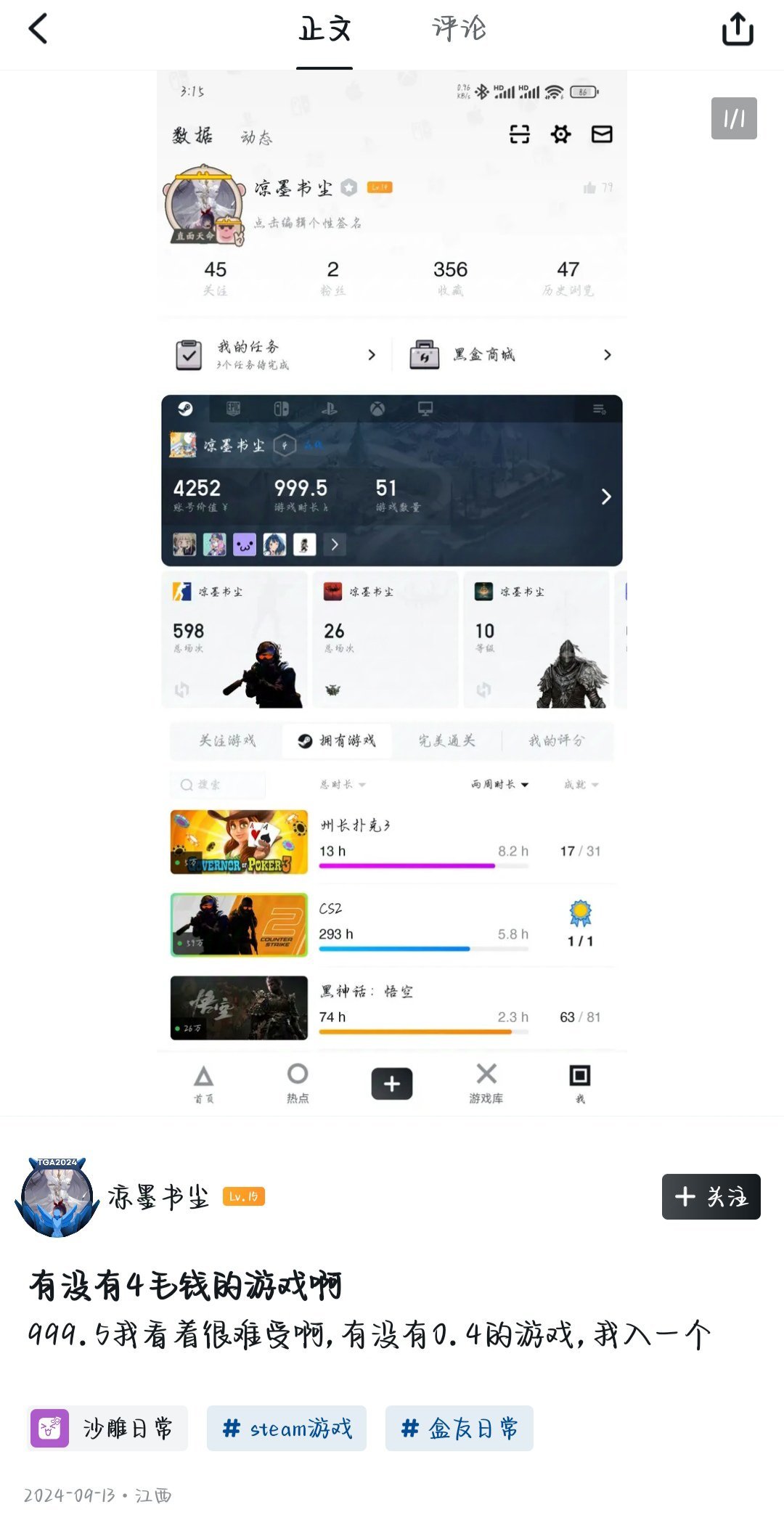Go back to the previous page

pyautogui.click(x=38, y=30)
